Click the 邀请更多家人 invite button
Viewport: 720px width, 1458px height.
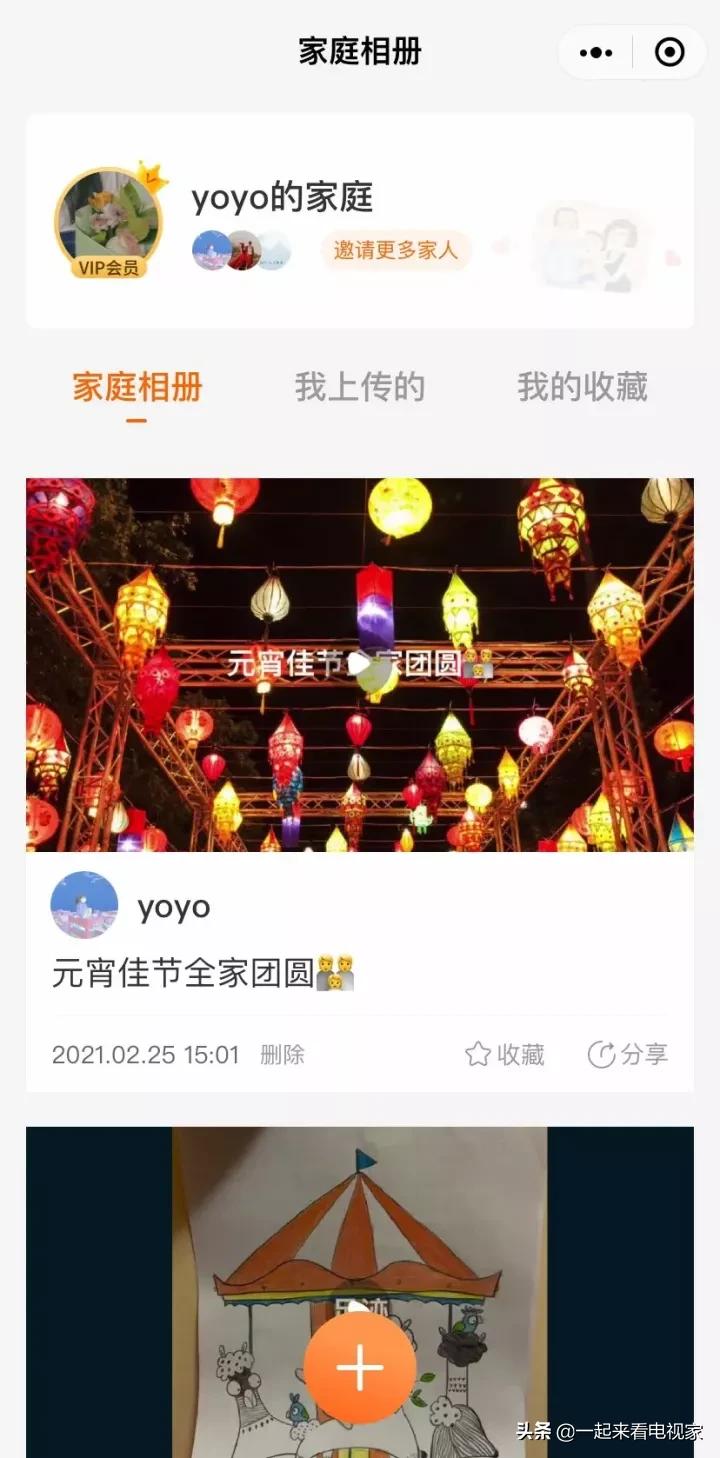coord(395,251)
